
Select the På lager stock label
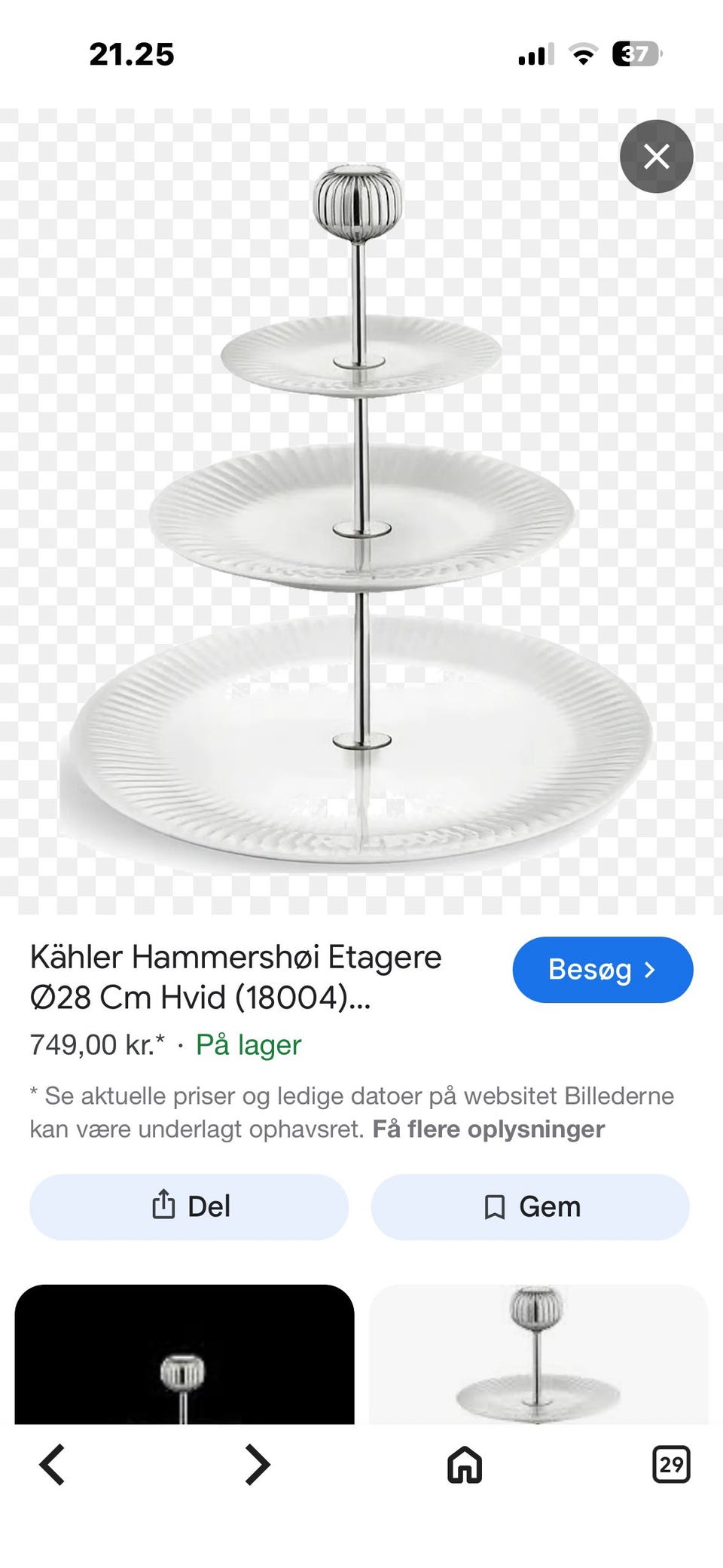(x=249, y=1045)
